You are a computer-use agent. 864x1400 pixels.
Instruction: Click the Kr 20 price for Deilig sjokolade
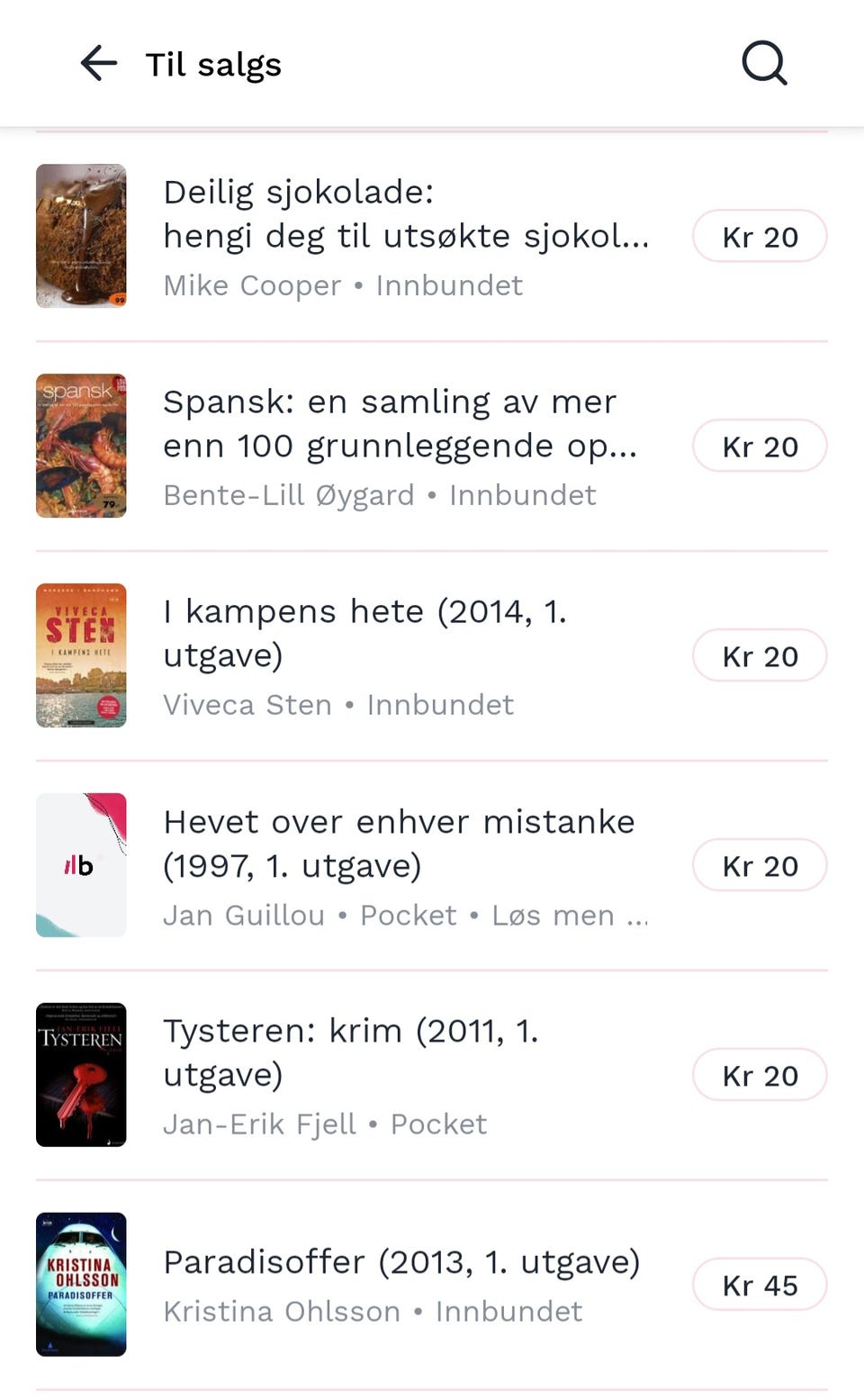click(x=760, y=236)
